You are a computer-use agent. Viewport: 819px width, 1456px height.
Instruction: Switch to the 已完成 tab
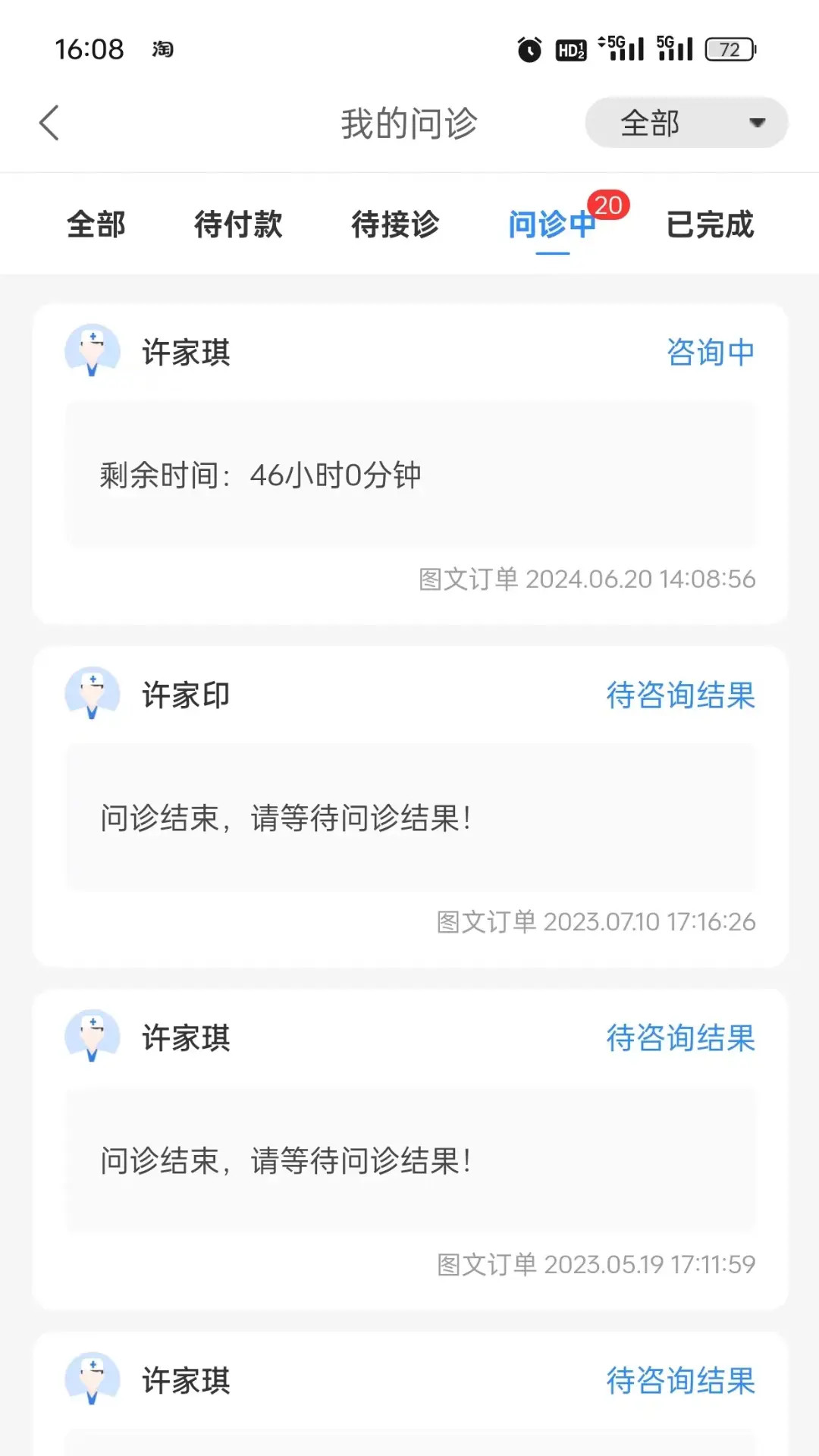click(x=709, y=224)
